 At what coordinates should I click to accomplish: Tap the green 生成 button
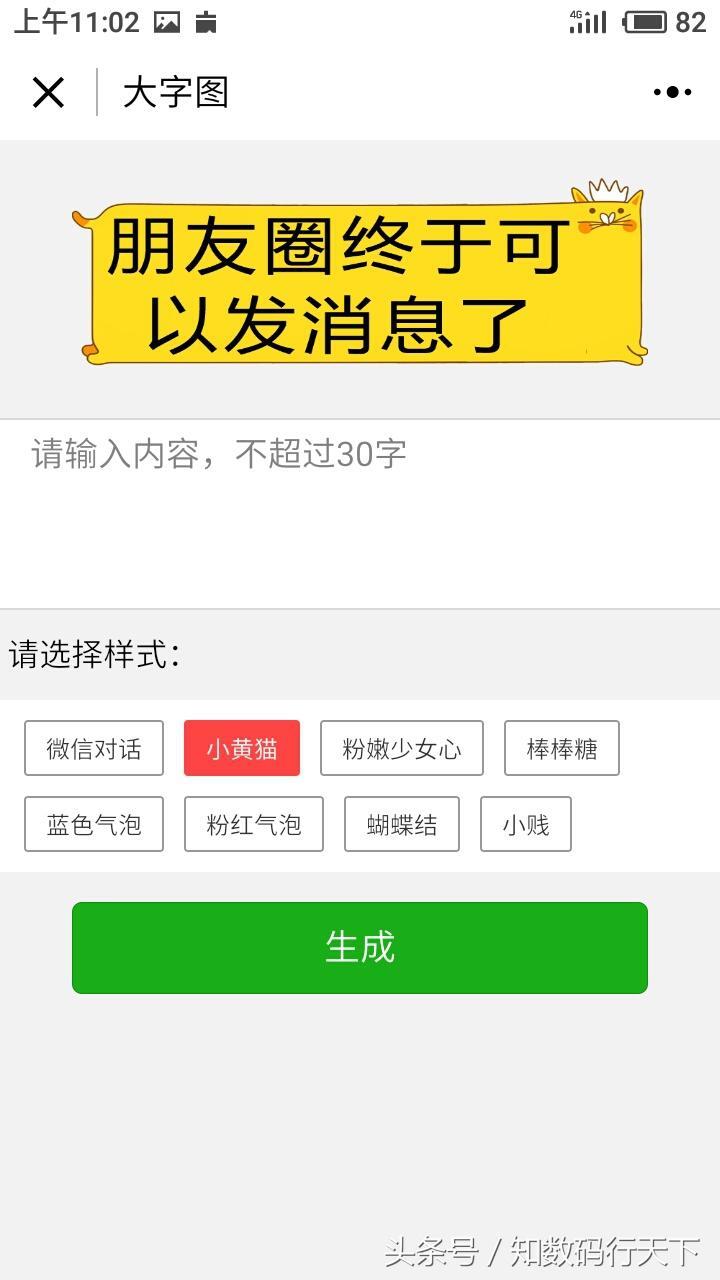click(360, 947)
